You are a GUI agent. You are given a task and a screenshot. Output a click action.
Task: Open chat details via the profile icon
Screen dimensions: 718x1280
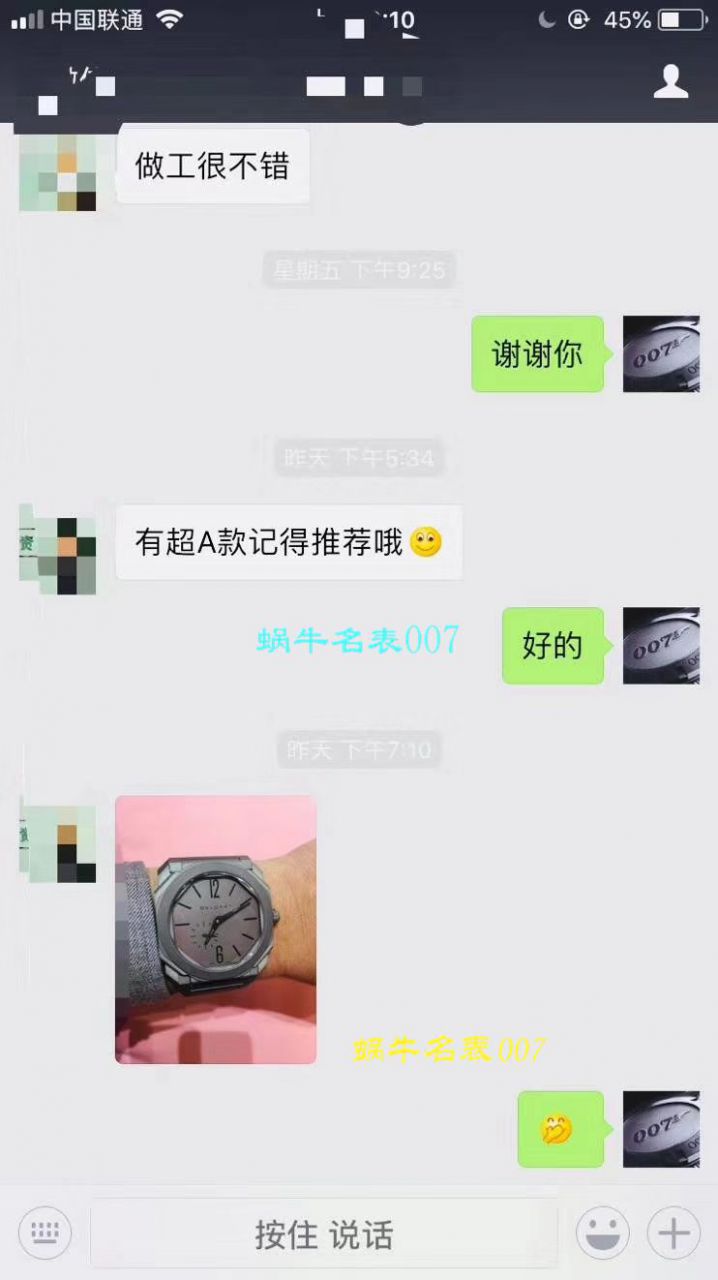click(x=671, y=81)
